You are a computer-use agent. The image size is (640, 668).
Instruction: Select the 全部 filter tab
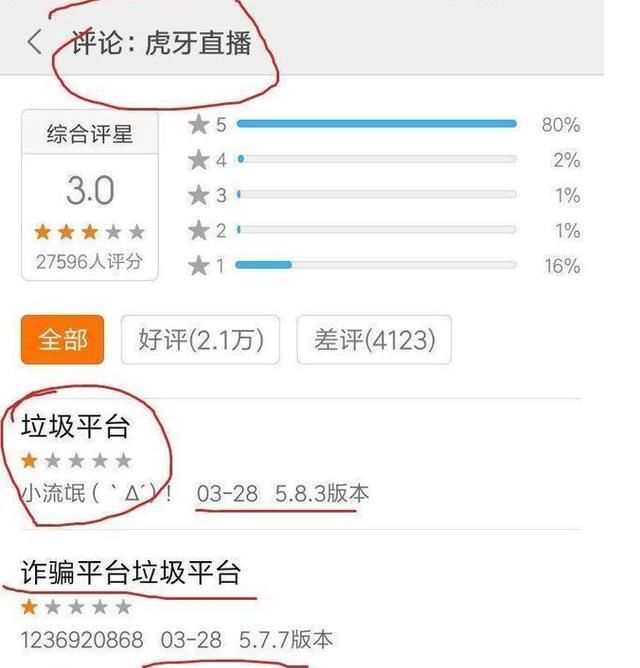(62, 340)
